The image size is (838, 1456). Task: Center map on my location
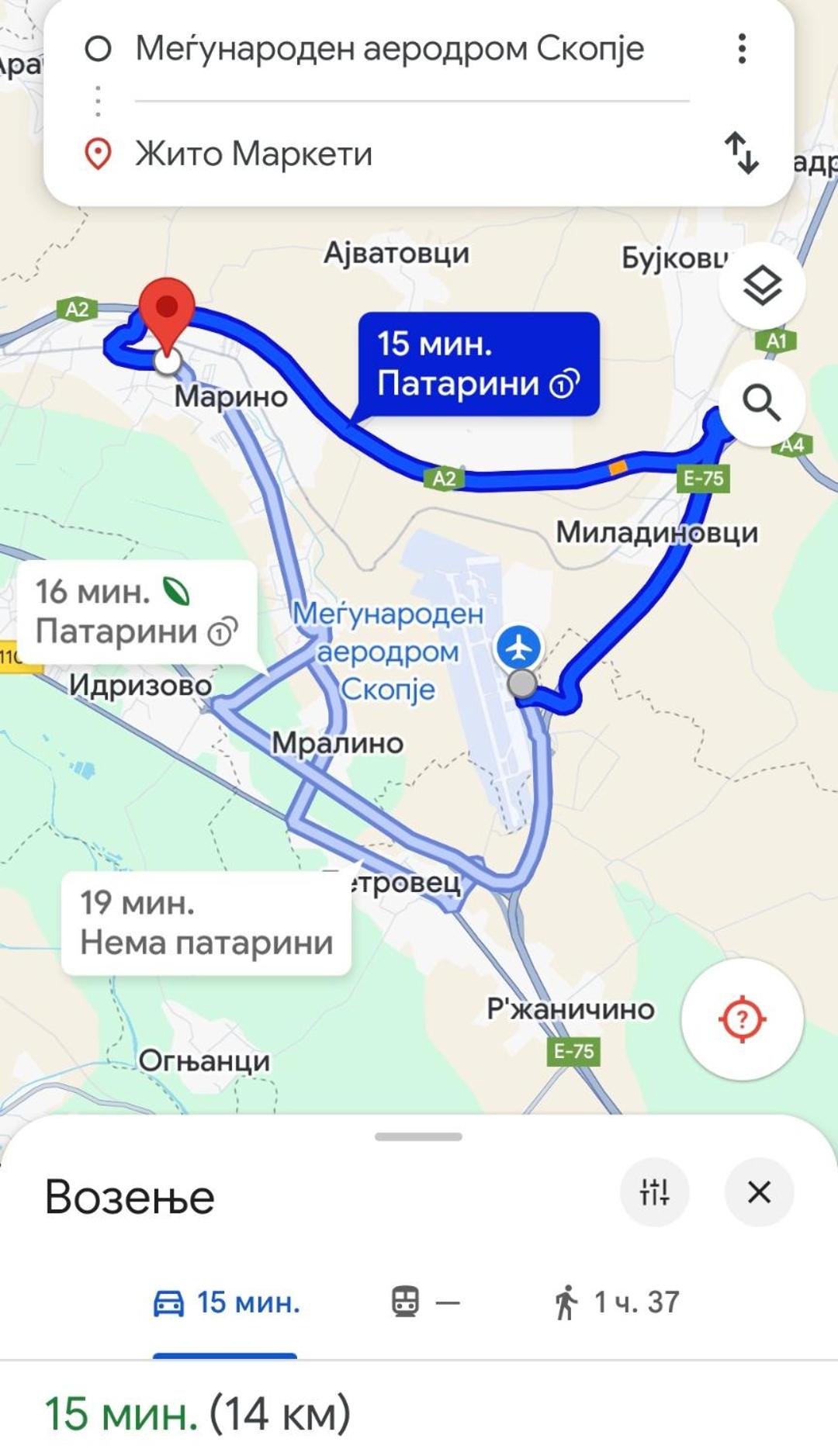coord(742,1019)
